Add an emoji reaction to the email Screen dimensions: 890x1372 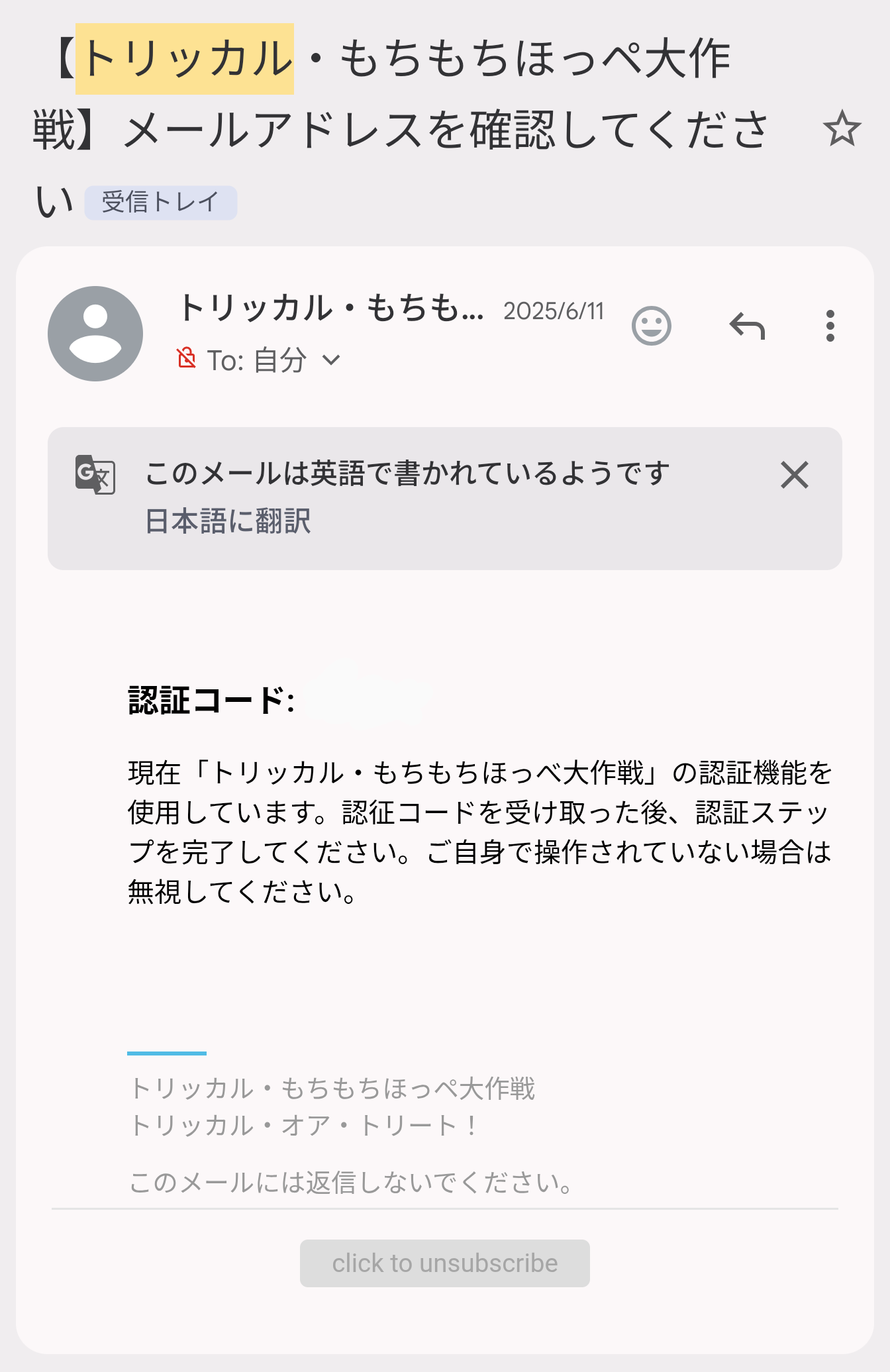(x=652, y=326)
